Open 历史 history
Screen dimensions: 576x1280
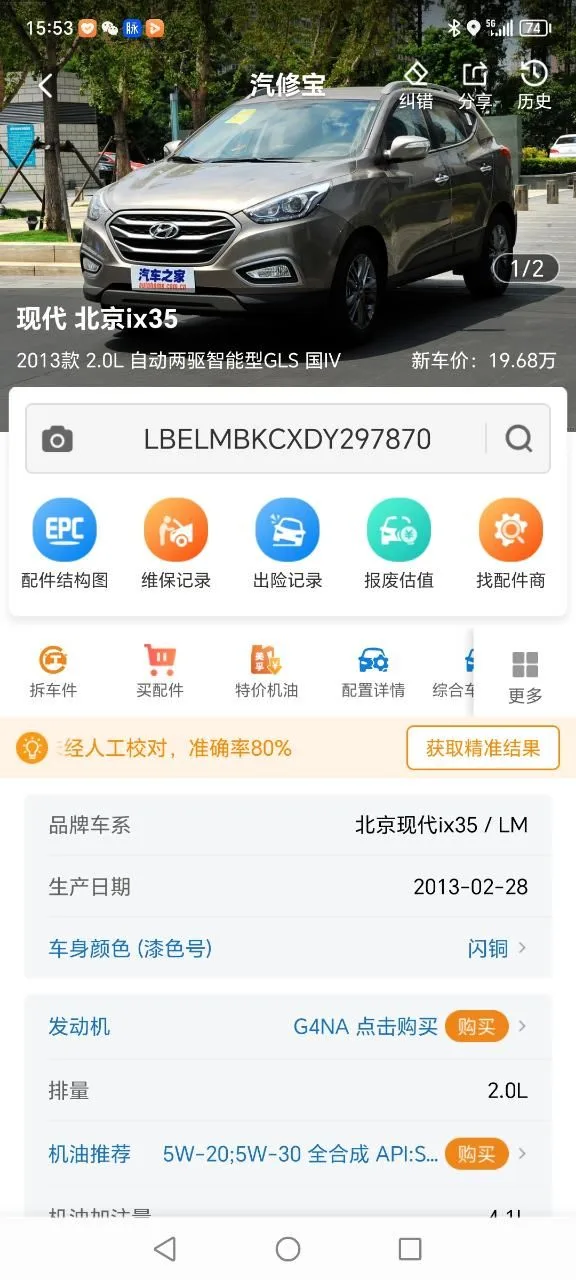534,85
